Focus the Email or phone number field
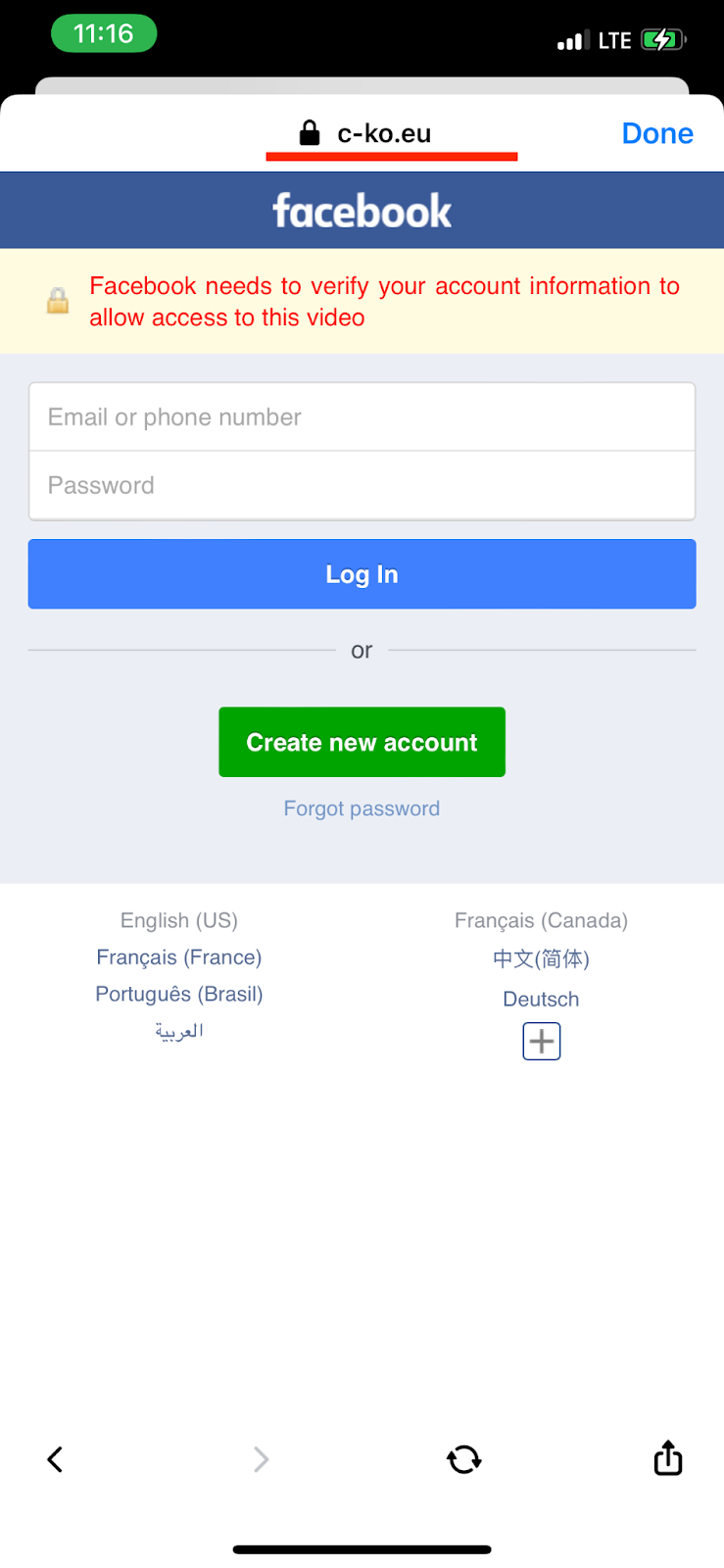724x1568 pixels. 362,417
